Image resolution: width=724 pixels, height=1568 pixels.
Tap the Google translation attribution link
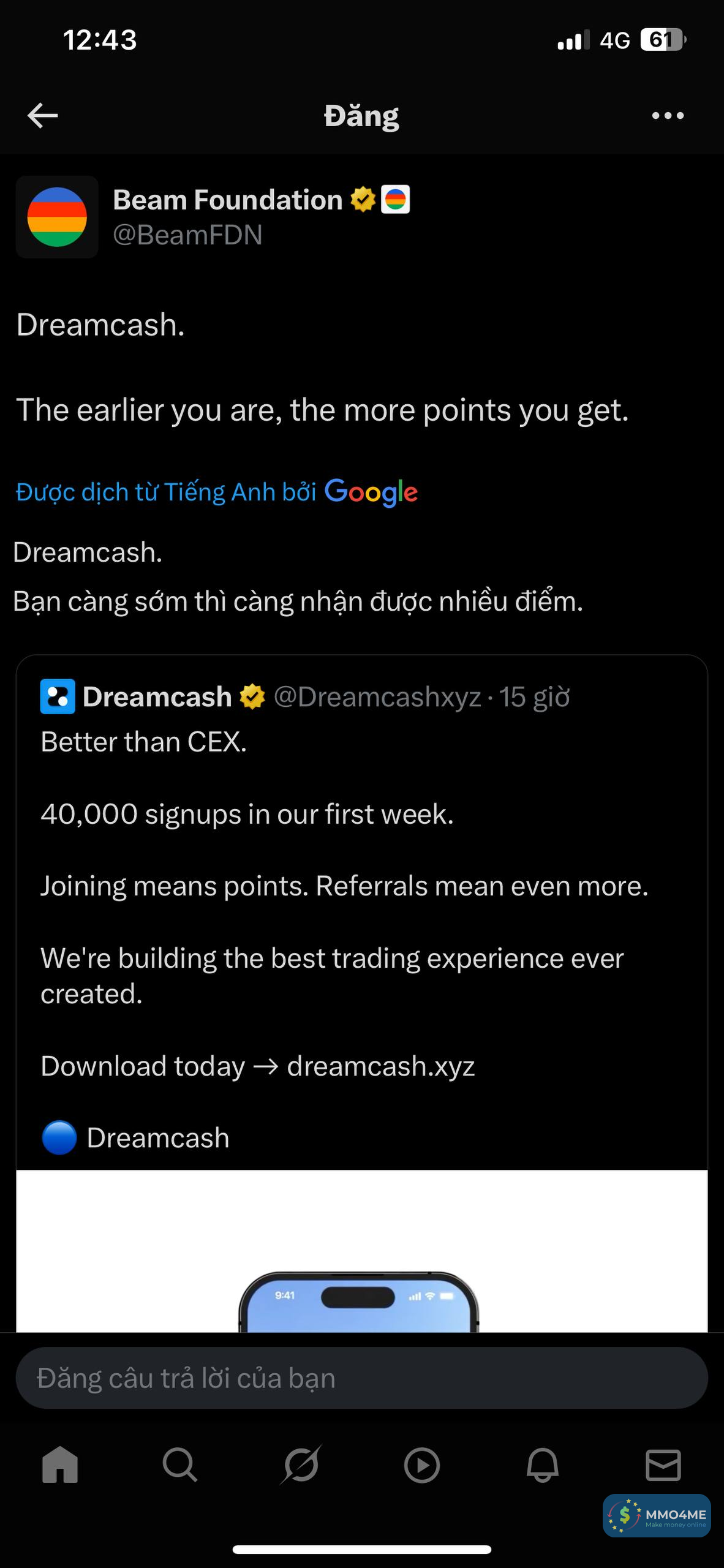217,492
